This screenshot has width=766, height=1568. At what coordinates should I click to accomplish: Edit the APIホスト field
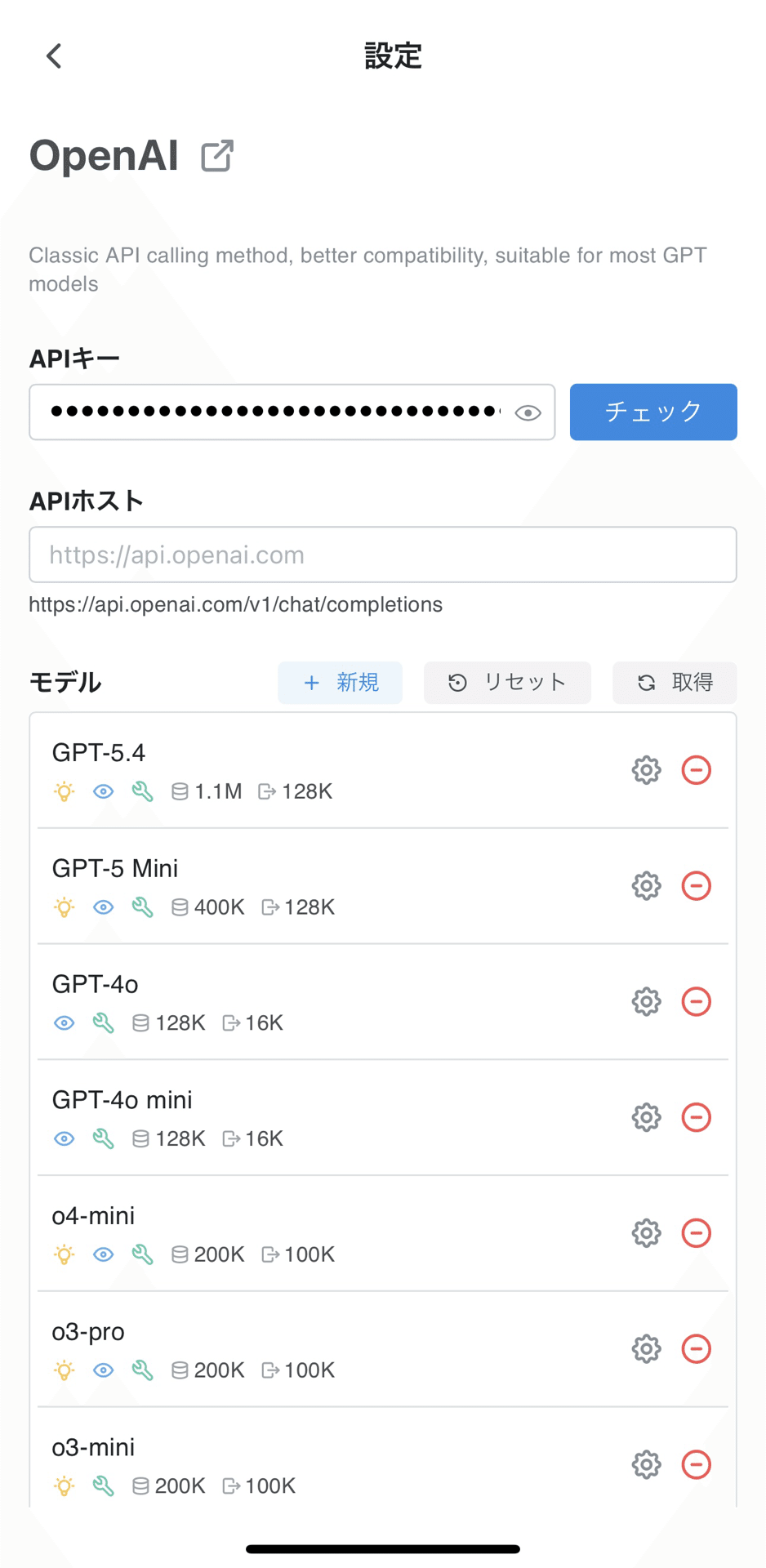point(382,555)
